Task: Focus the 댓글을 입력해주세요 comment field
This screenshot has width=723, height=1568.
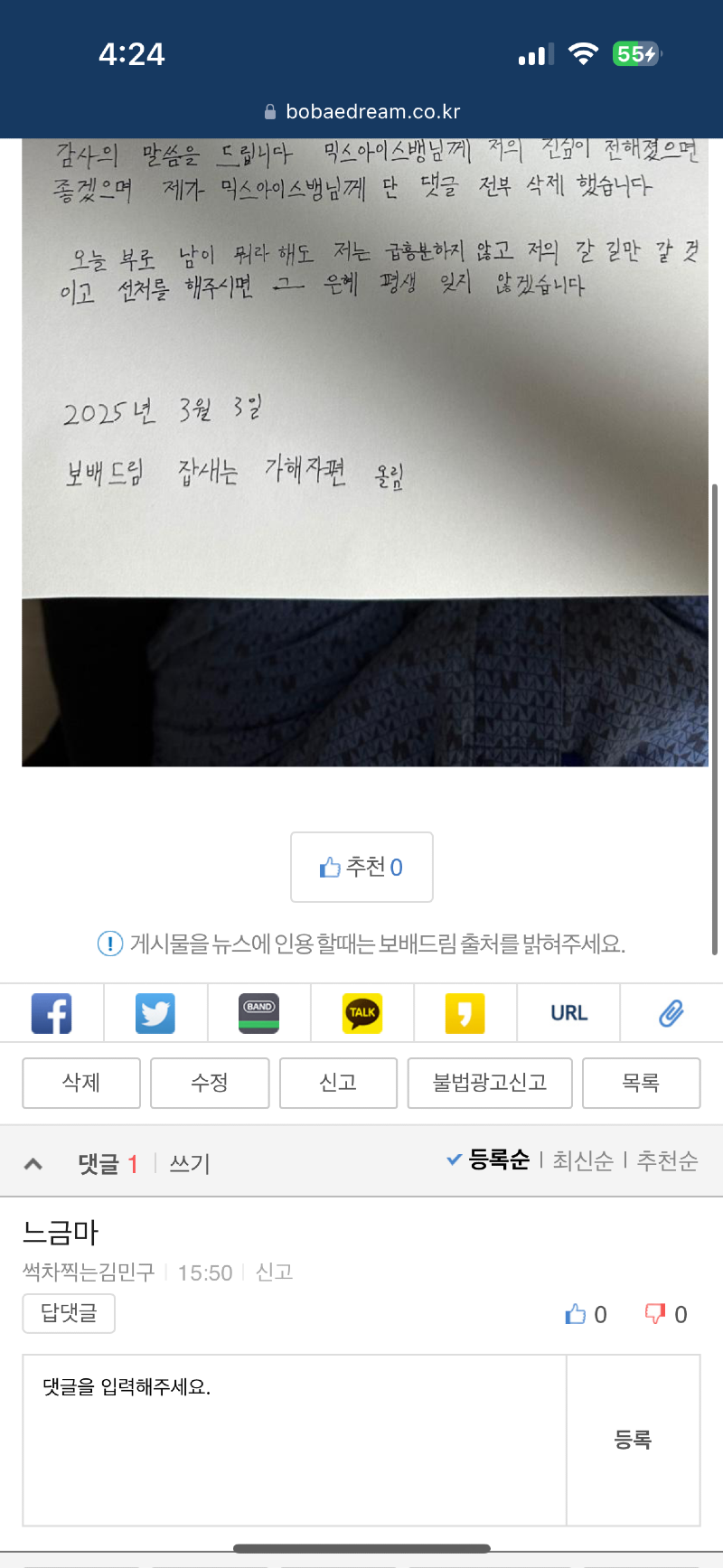Action: (x=295, y=1440)
